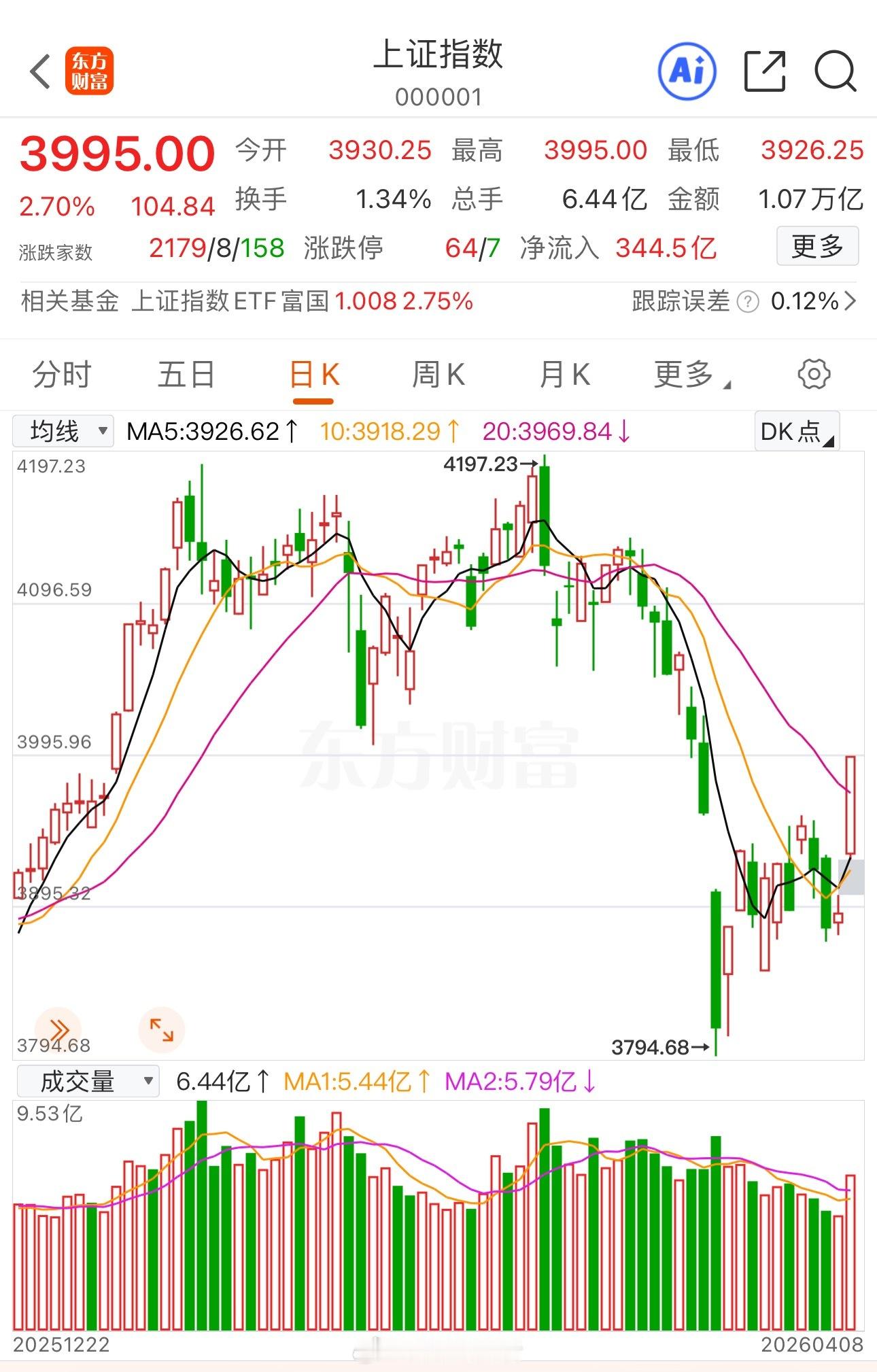
Task: Click the 东方财富 logo
Action: tap(90, 70)
